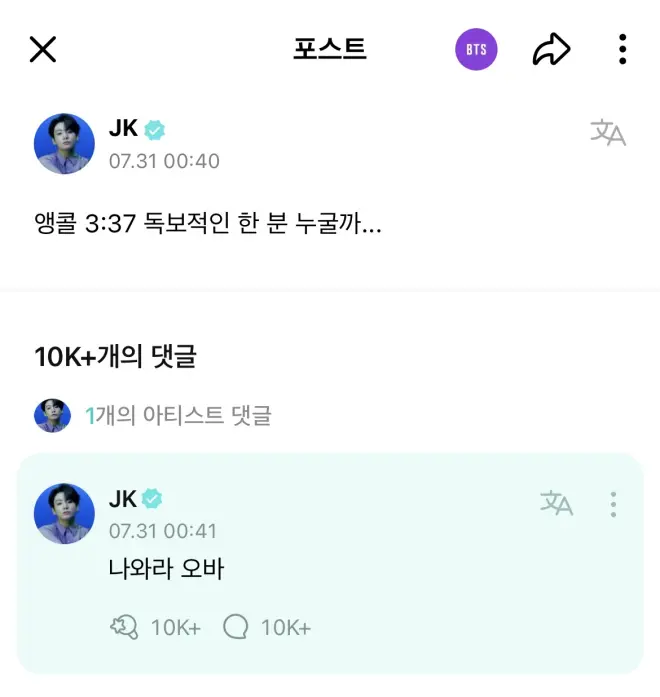The width and height of the screenshot is (660, 697).
Task: Open JK's profile picture on the post
Action: (64, 144)
